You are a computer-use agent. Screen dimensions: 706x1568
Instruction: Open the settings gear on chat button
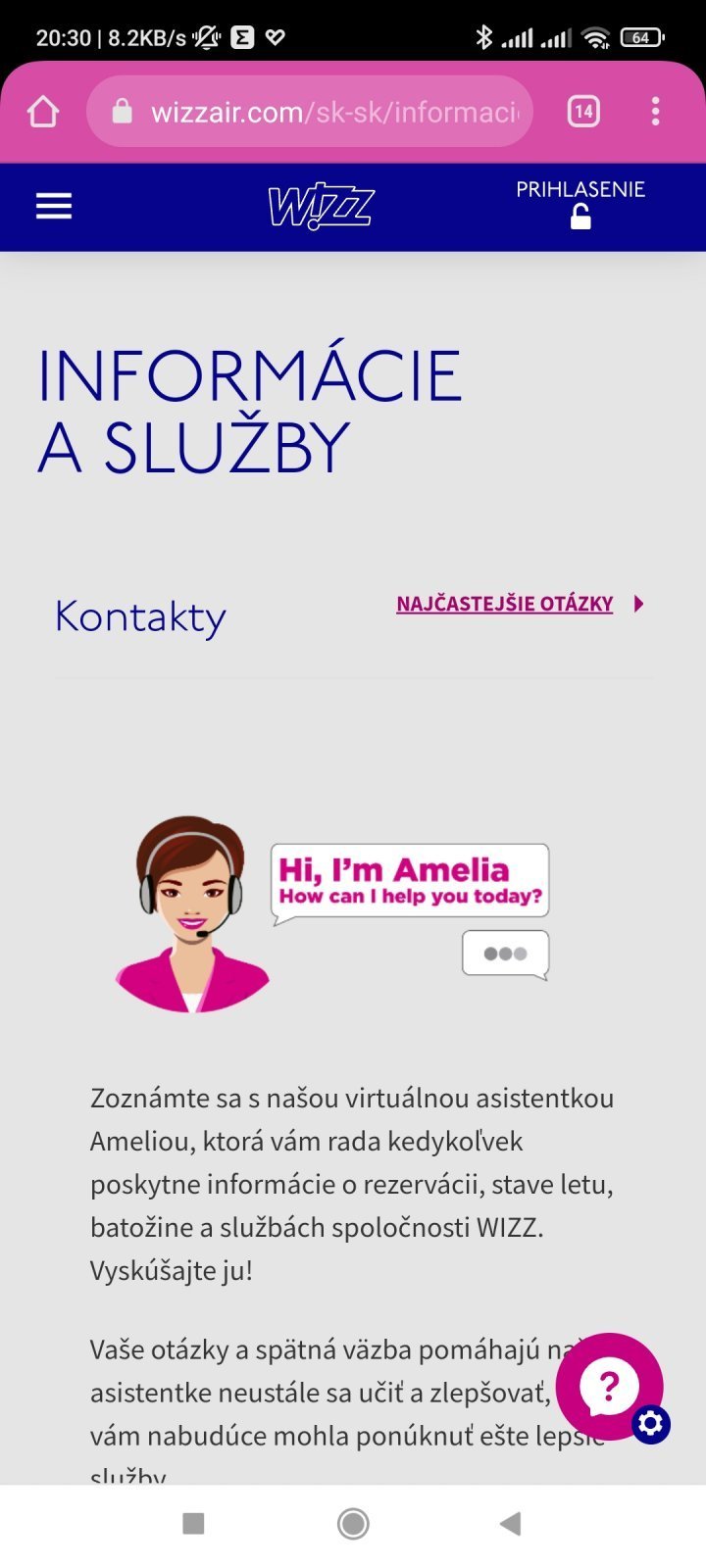[x=651, y=1424]
